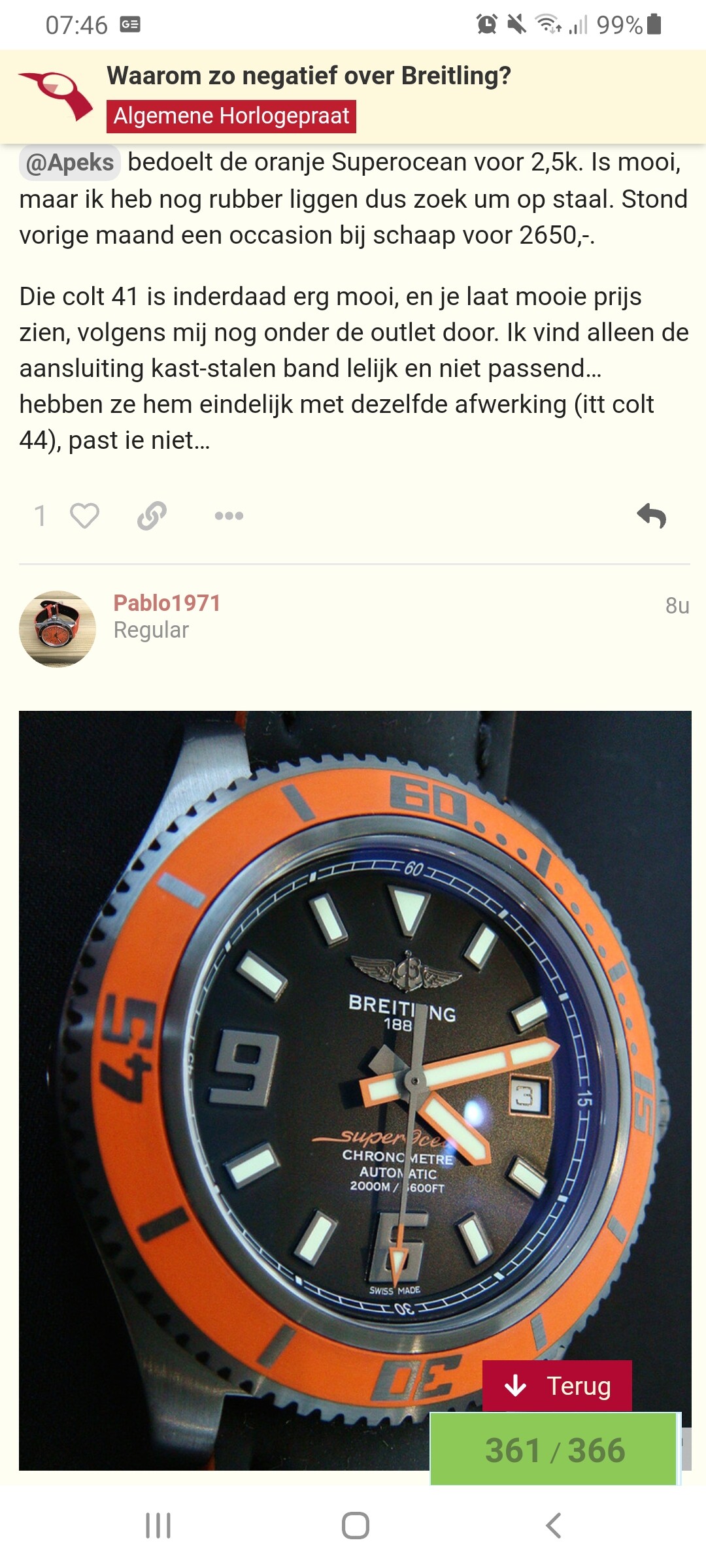
Task: Open recent apps from the navigation bar
Action: (158, 1526)
